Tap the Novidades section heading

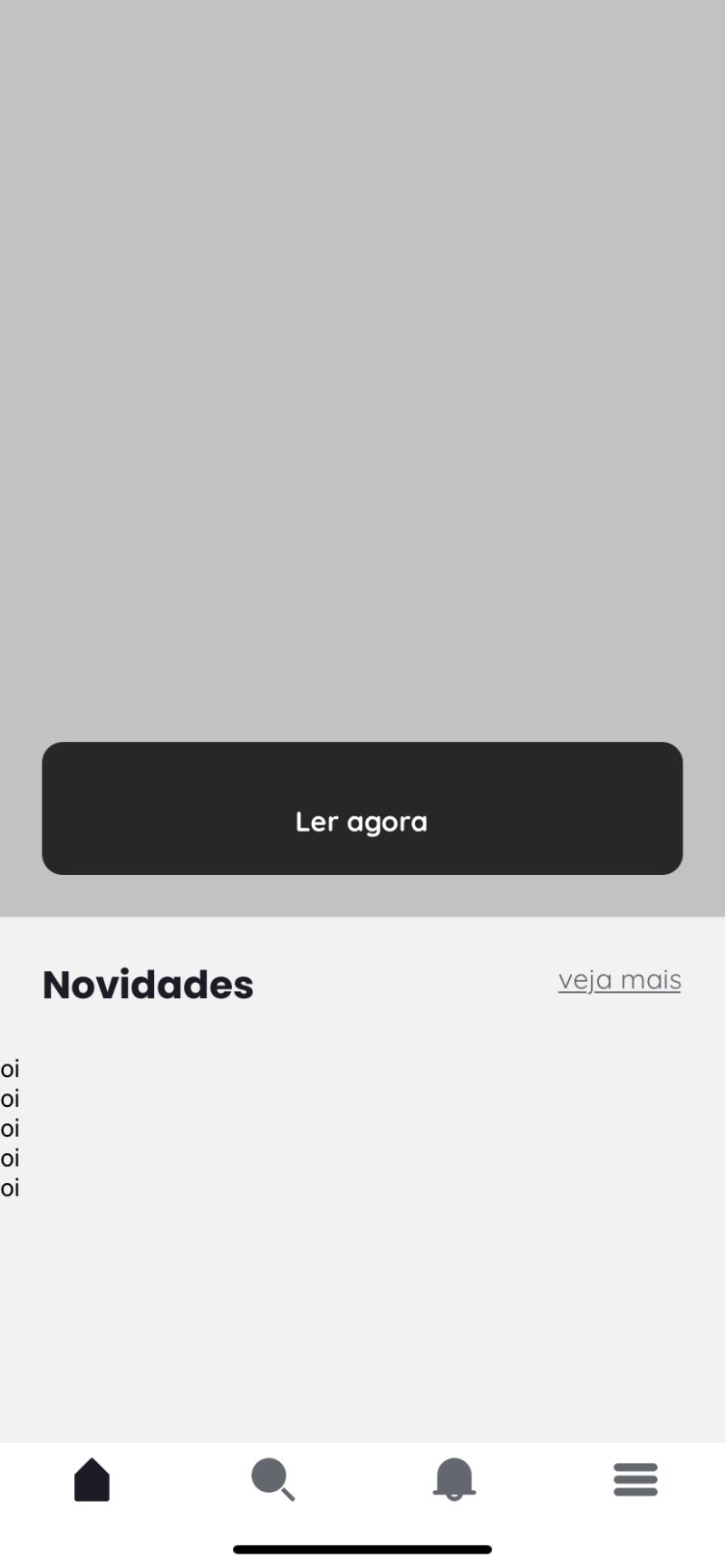coord(148,985)
